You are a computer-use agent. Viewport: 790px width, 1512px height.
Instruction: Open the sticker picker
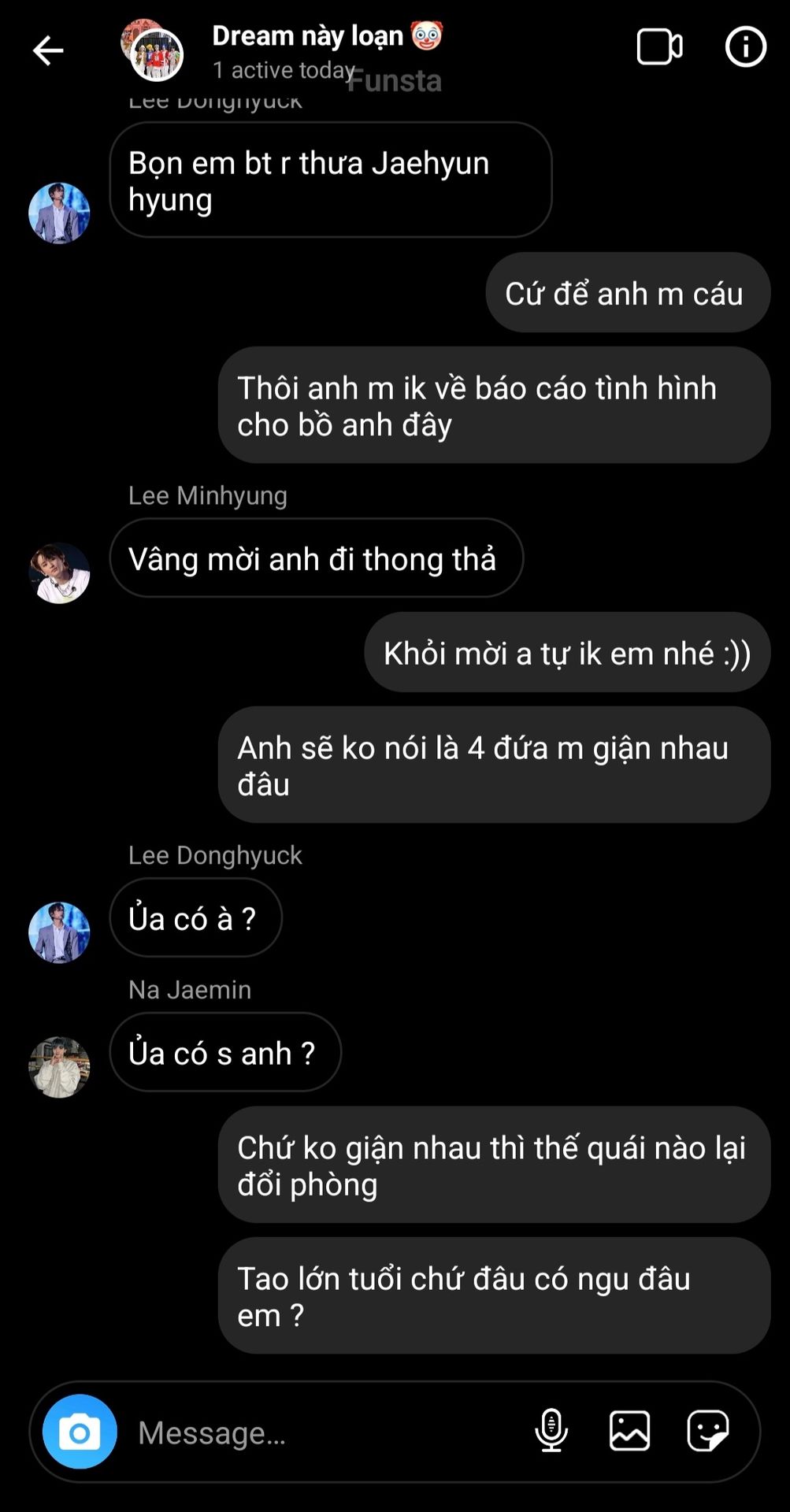point(707,1431)
